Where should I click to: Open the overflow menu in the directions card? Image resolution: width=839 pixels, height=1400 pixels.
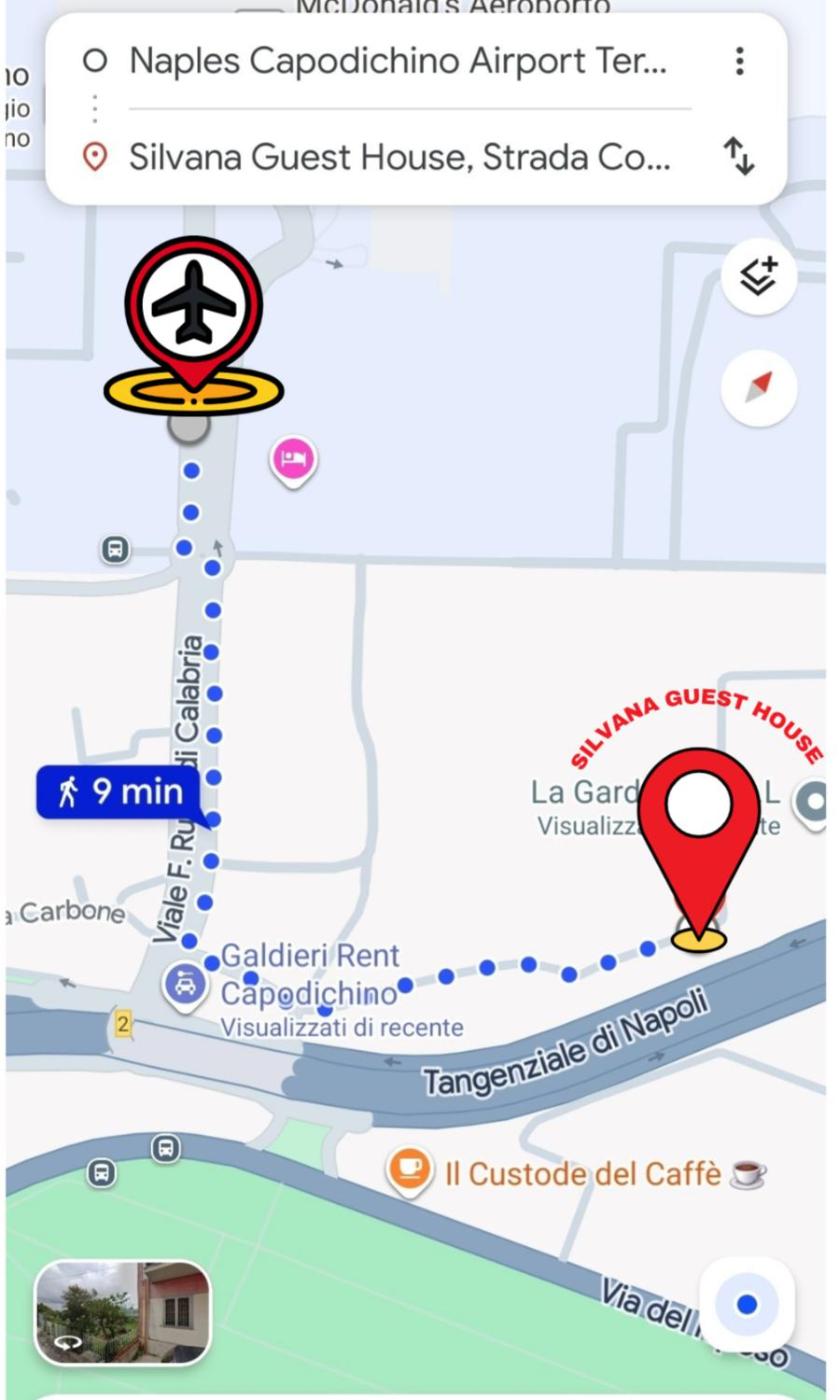pyautogui.click(x=739, y=61)
